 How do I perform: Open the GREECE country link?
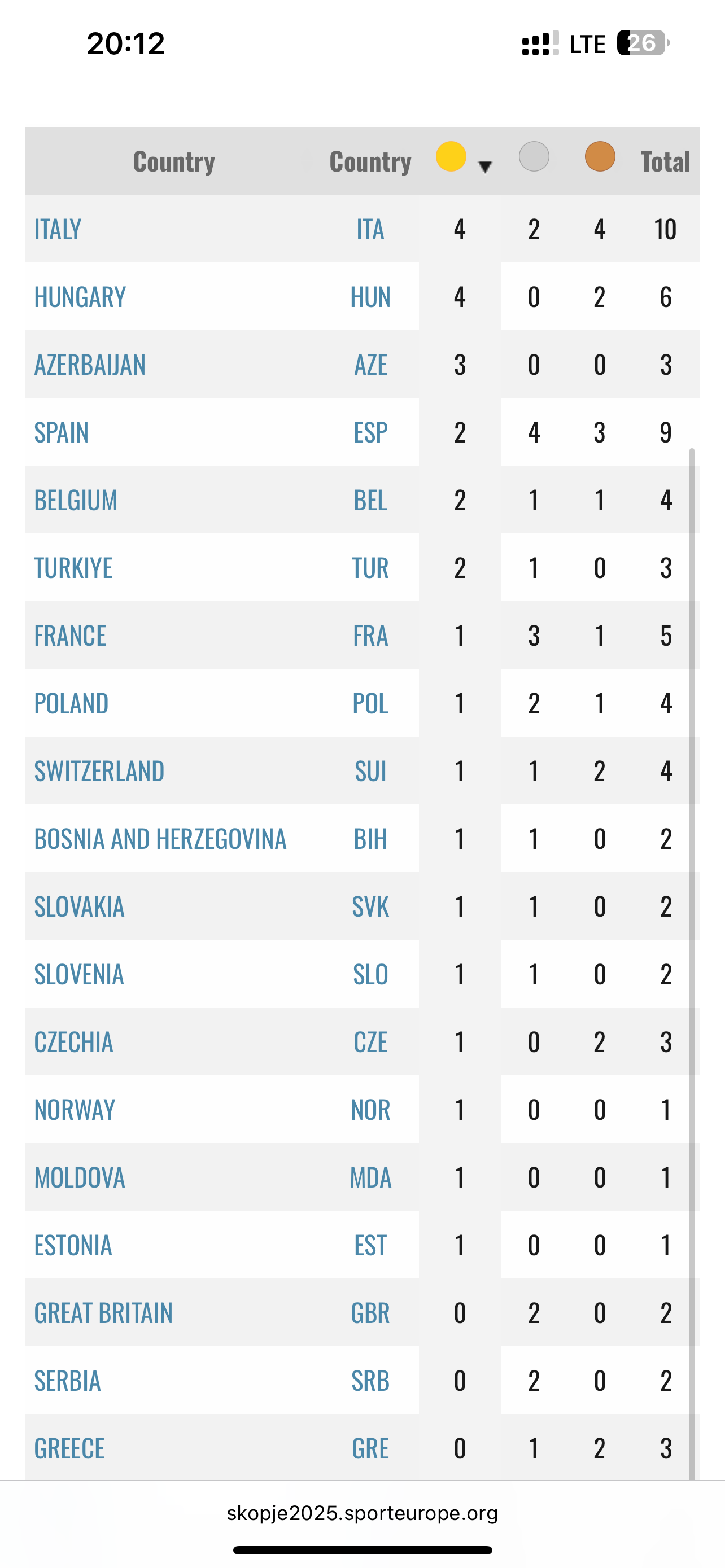coord(69,1448)
